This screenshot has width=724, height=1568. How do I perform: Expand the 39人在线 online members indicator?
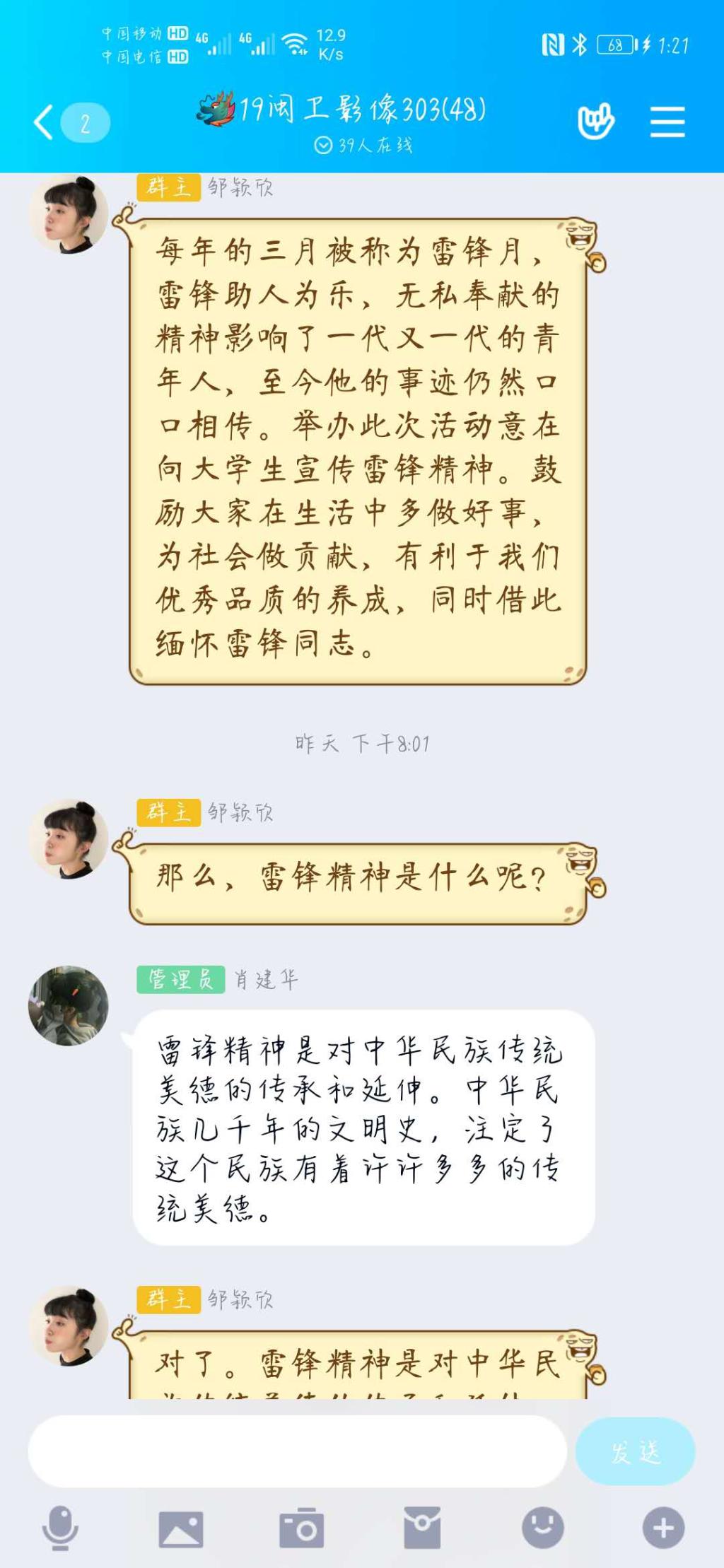click(x=363, y=146)
